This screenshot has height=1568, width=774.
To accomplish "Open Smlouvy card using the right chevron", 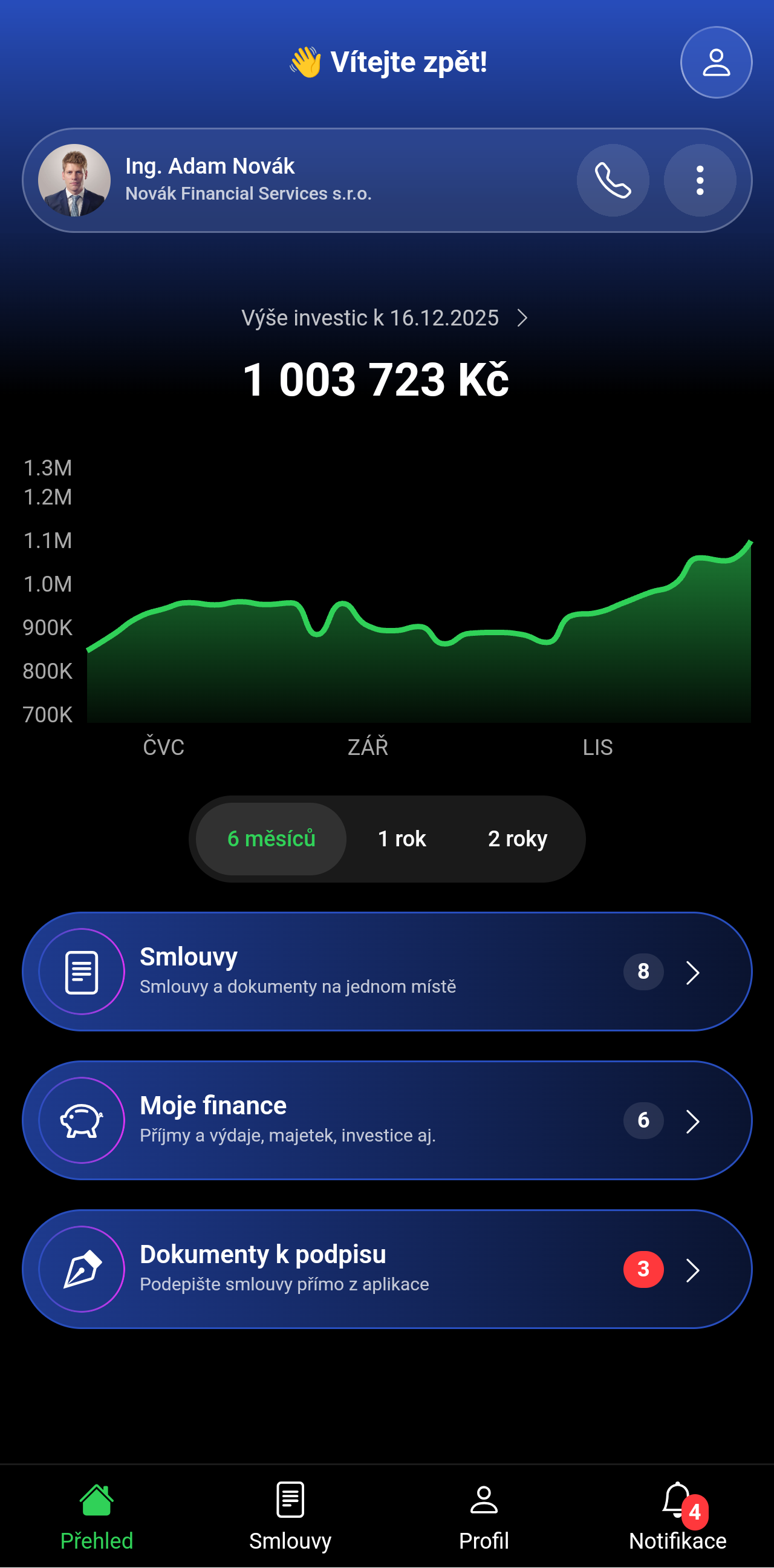I will tap(694, 973).
